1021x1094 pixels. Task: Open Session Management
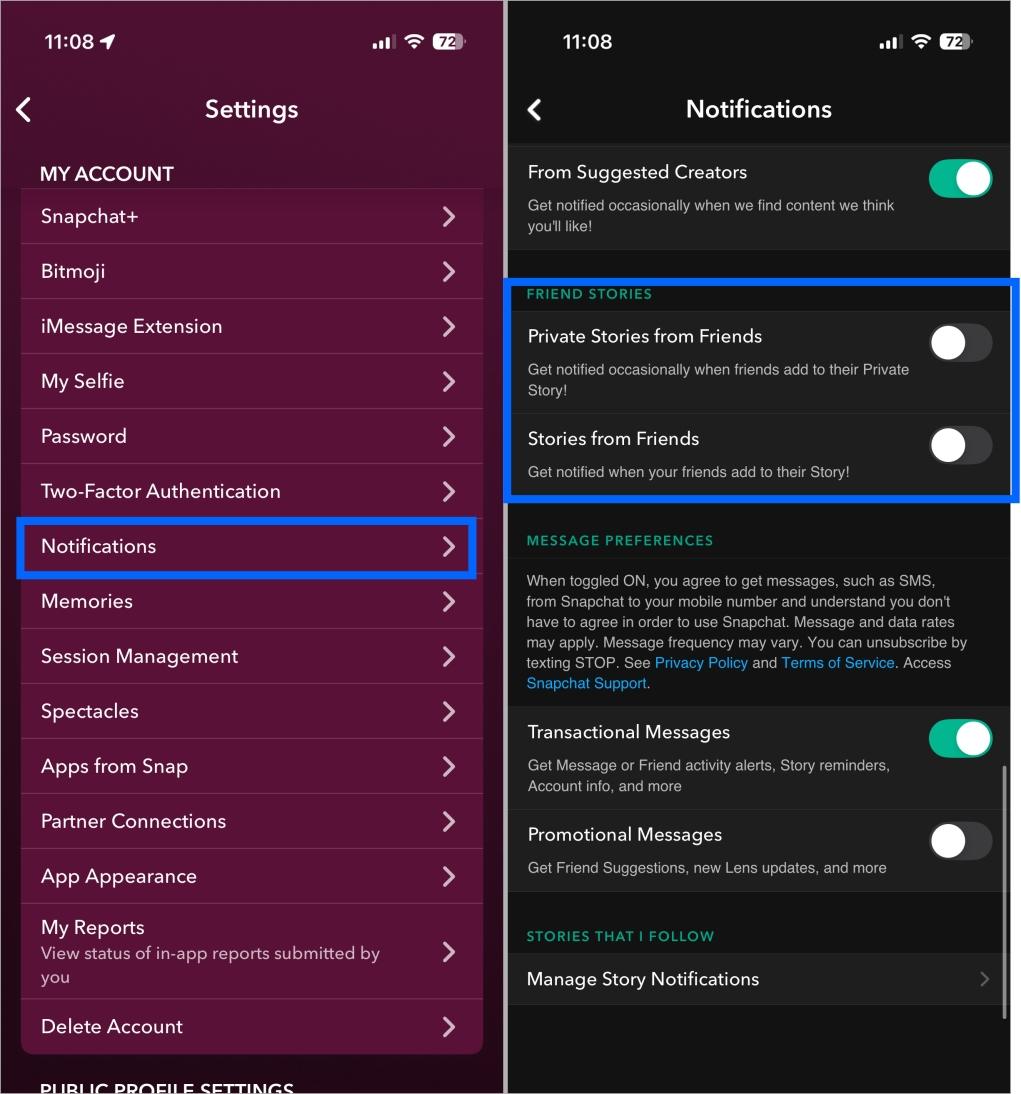click(250, 656)
